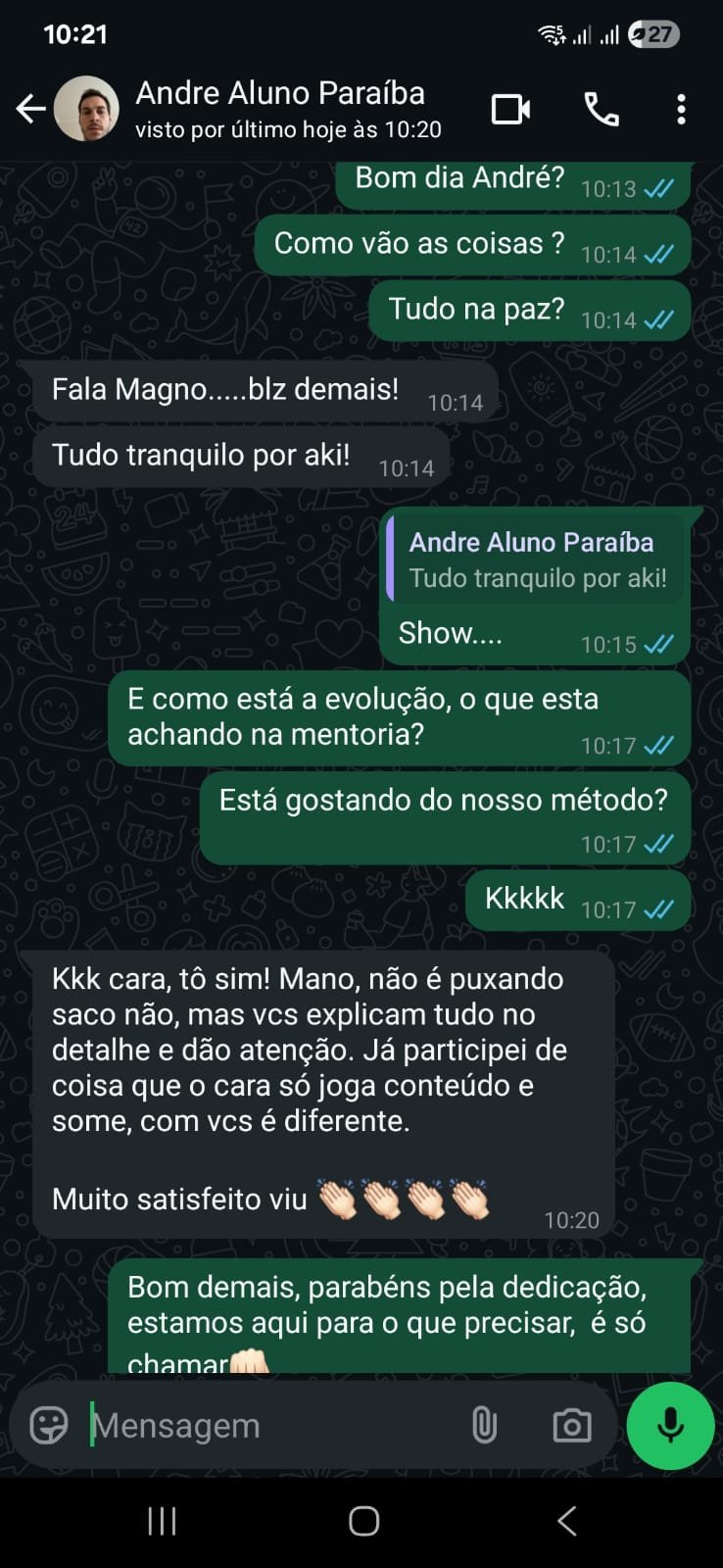Screen dimensions: 723x1568
Task: Tap the long testimonial message from Andre
Action: [323, 1088]
